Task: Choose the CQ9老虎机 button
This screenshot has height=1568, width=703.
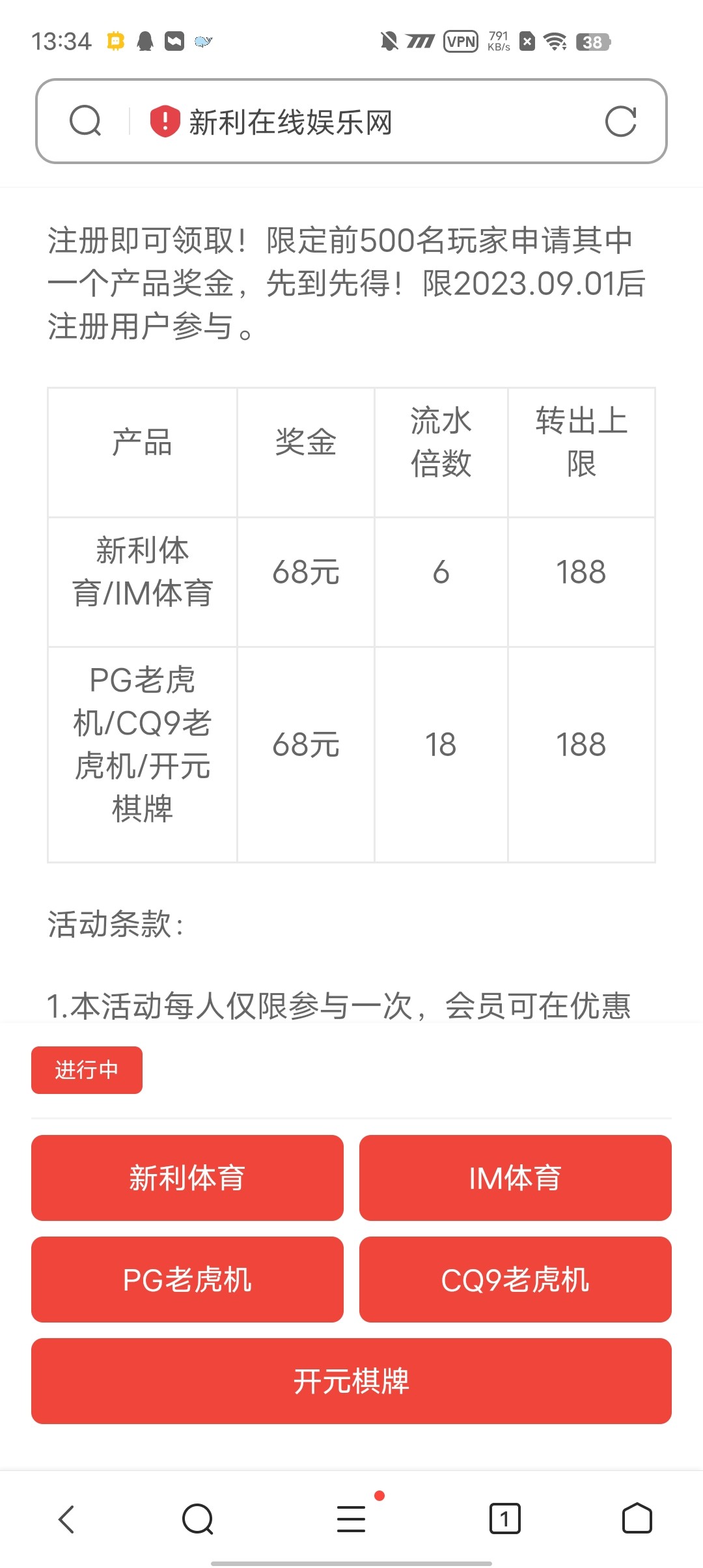Action: tap(516, 1280)
